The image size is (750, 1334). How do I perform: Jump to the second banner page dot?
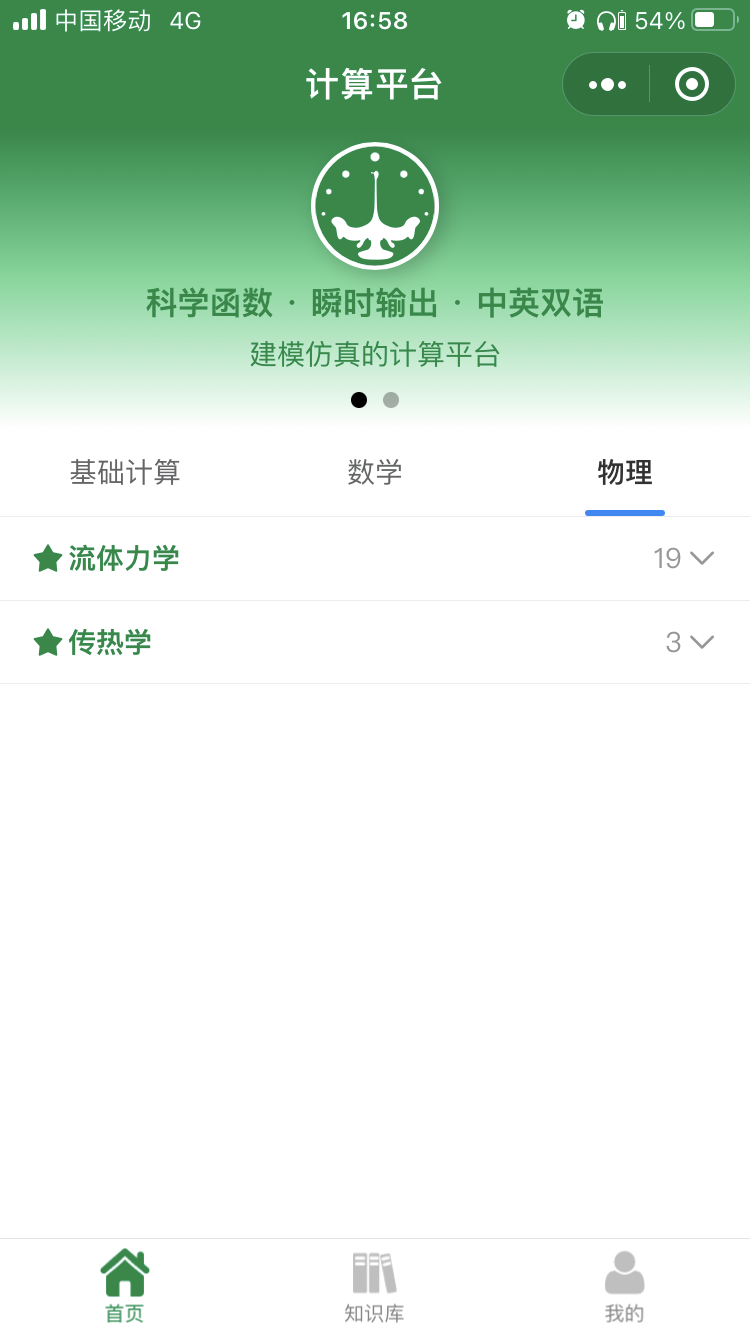391,400
